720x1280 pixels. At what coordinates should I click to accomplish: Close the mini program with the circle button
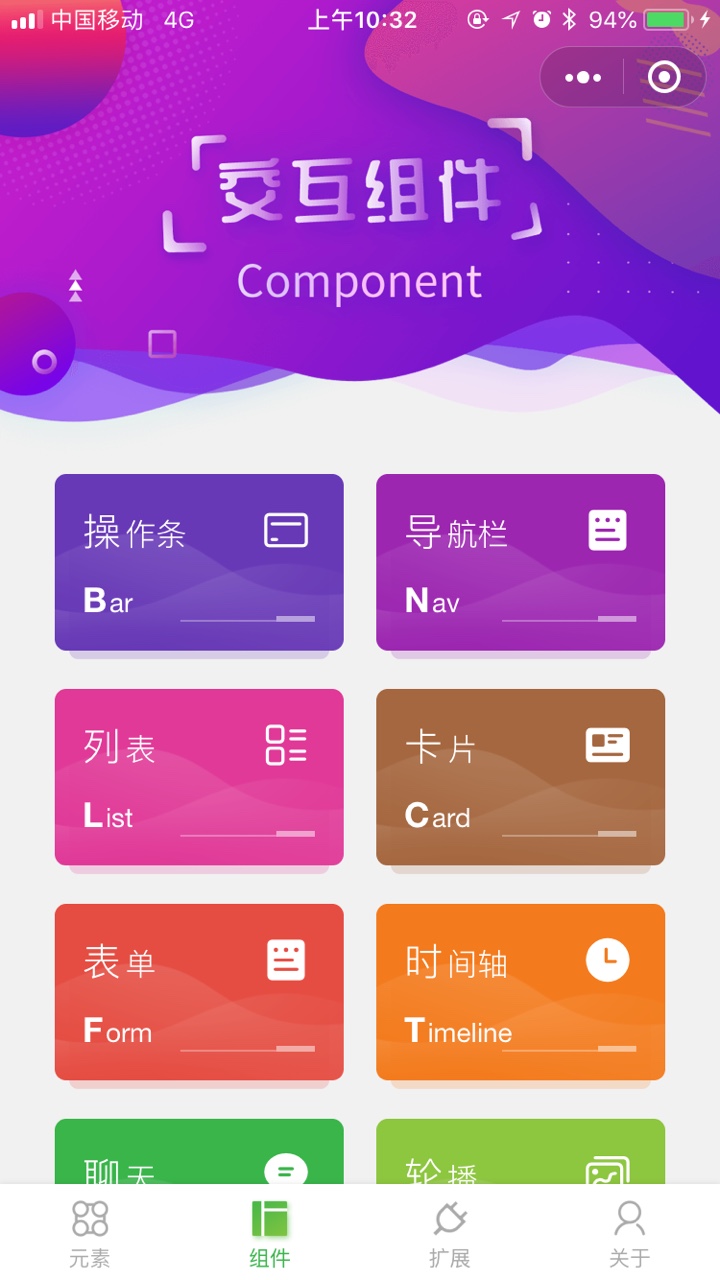664,77
